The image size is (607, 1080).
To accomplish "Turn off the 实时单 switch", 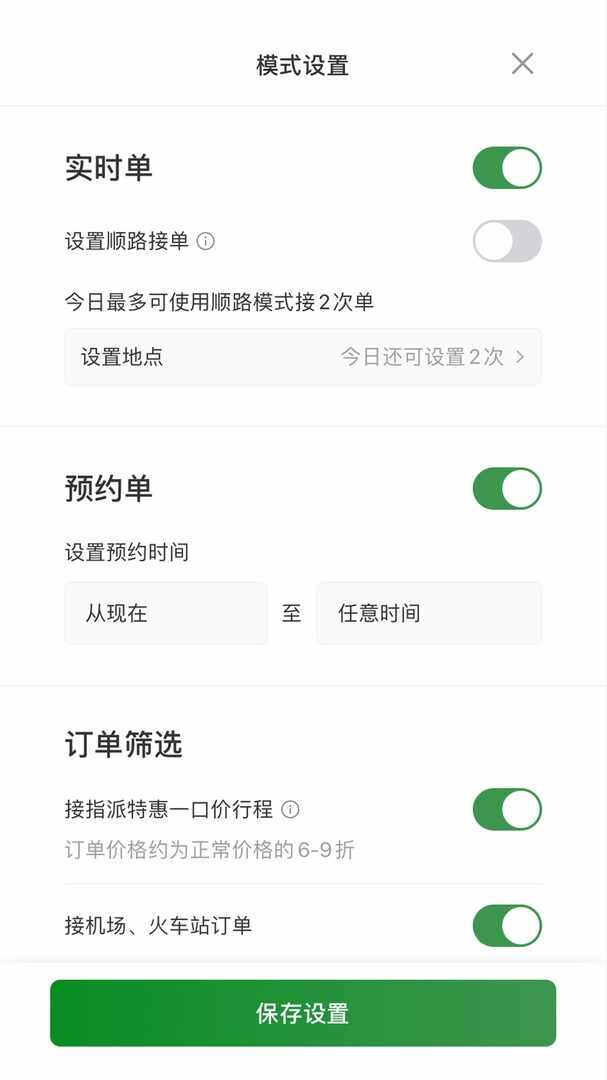I will coord(507,168).
